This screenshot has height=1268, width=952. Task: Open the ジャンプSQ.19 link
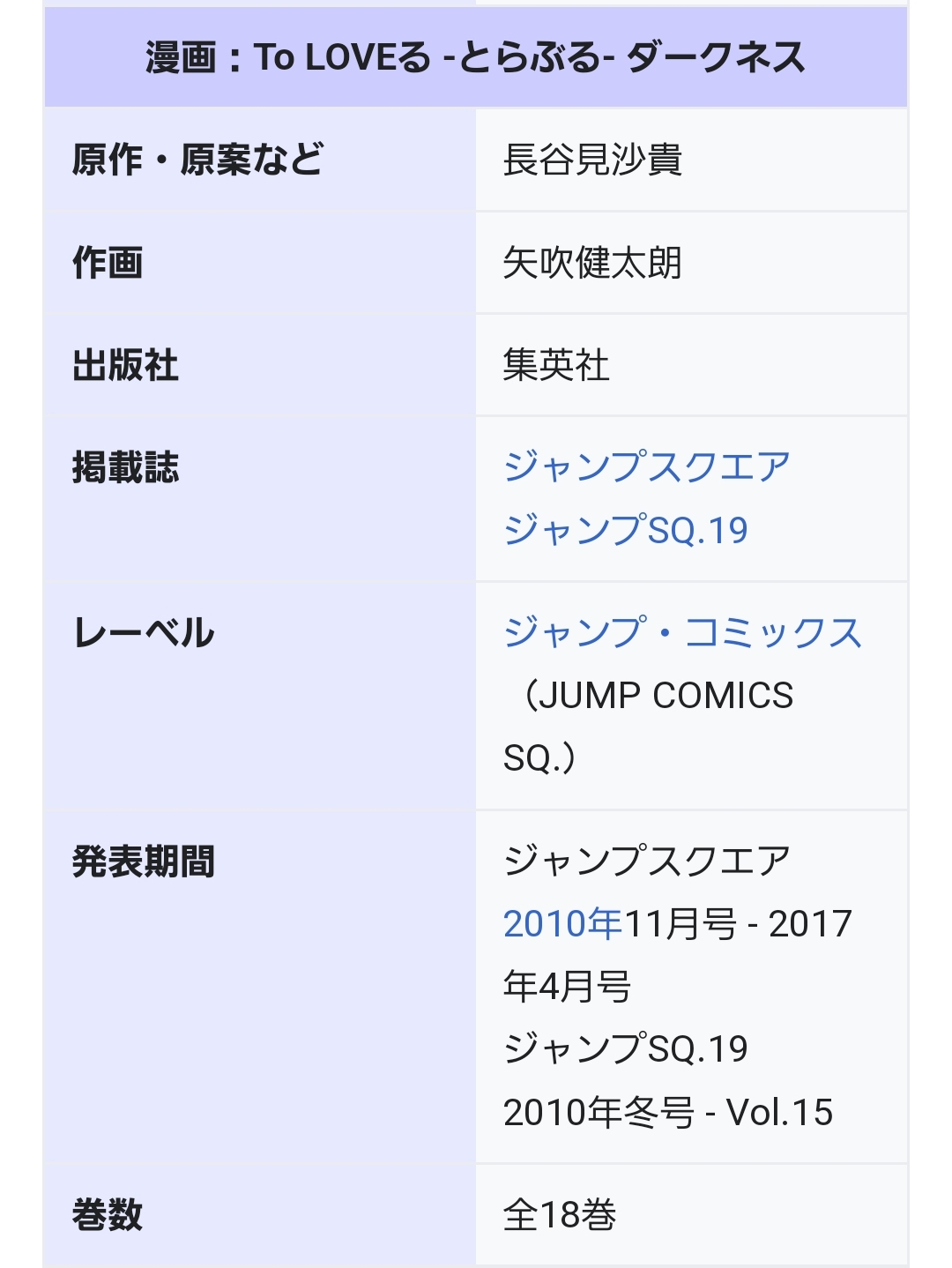click(626, 530)
